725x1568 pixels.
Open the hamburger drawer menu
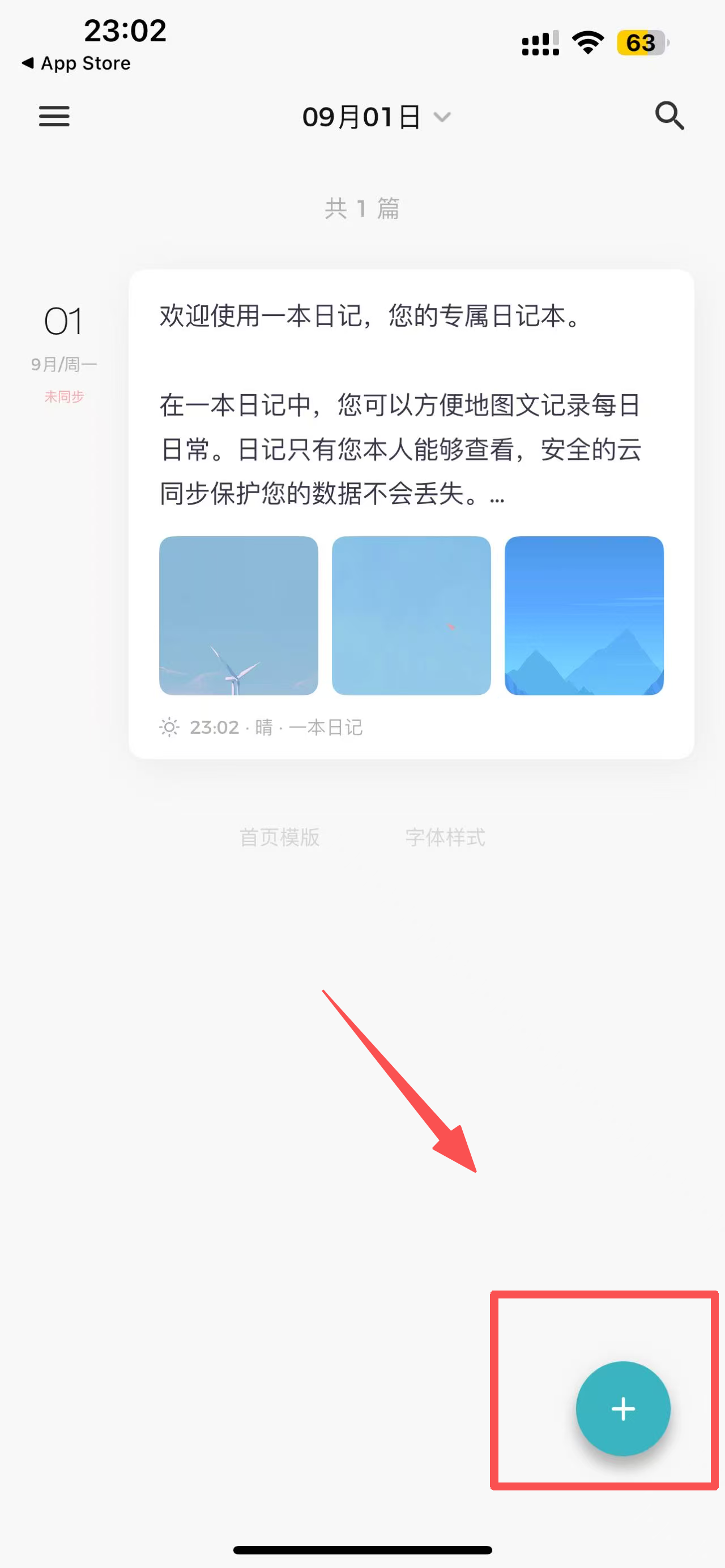[x=54, y=116]
